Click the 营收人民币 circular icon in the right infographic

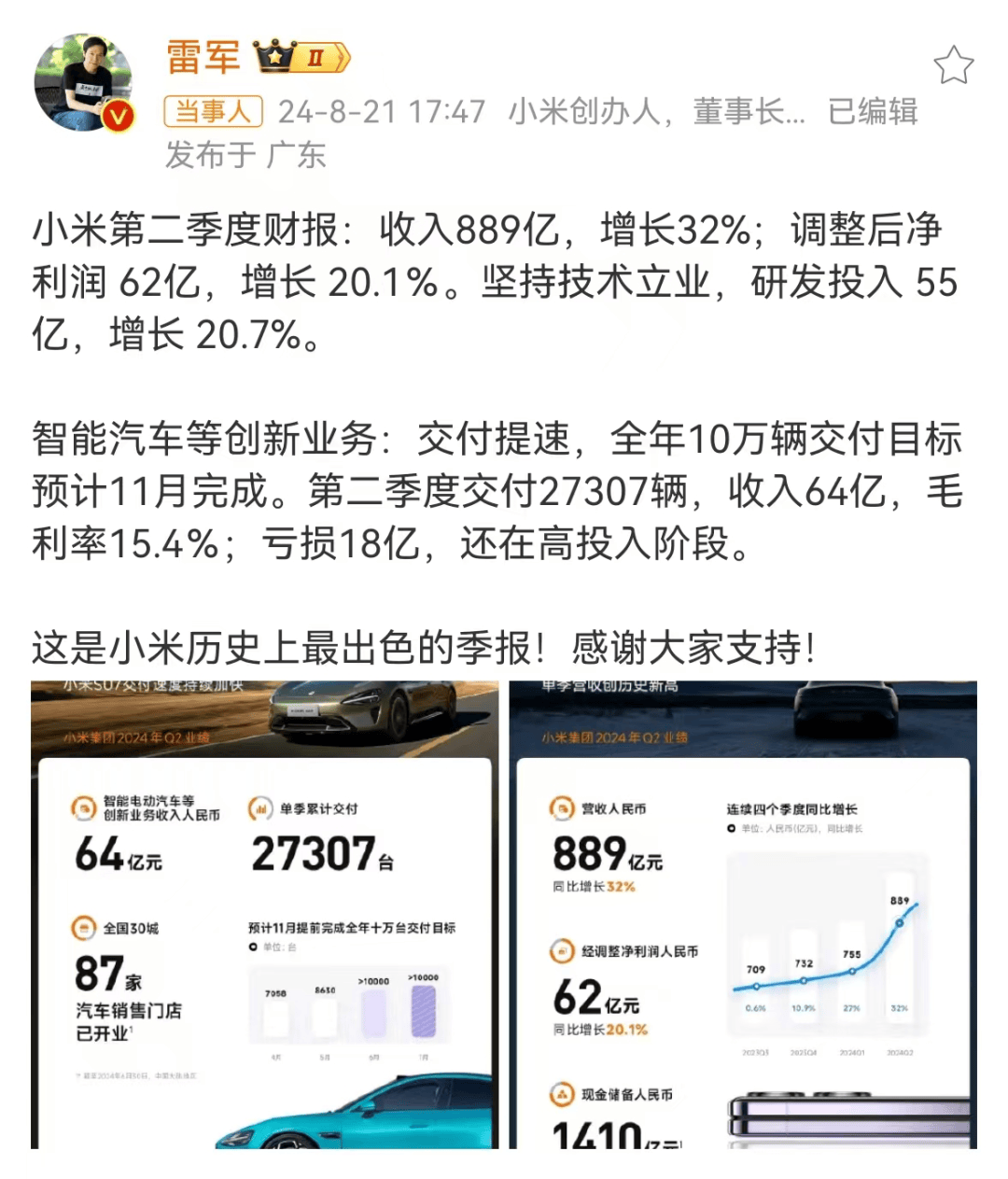(x=560, y=809)
